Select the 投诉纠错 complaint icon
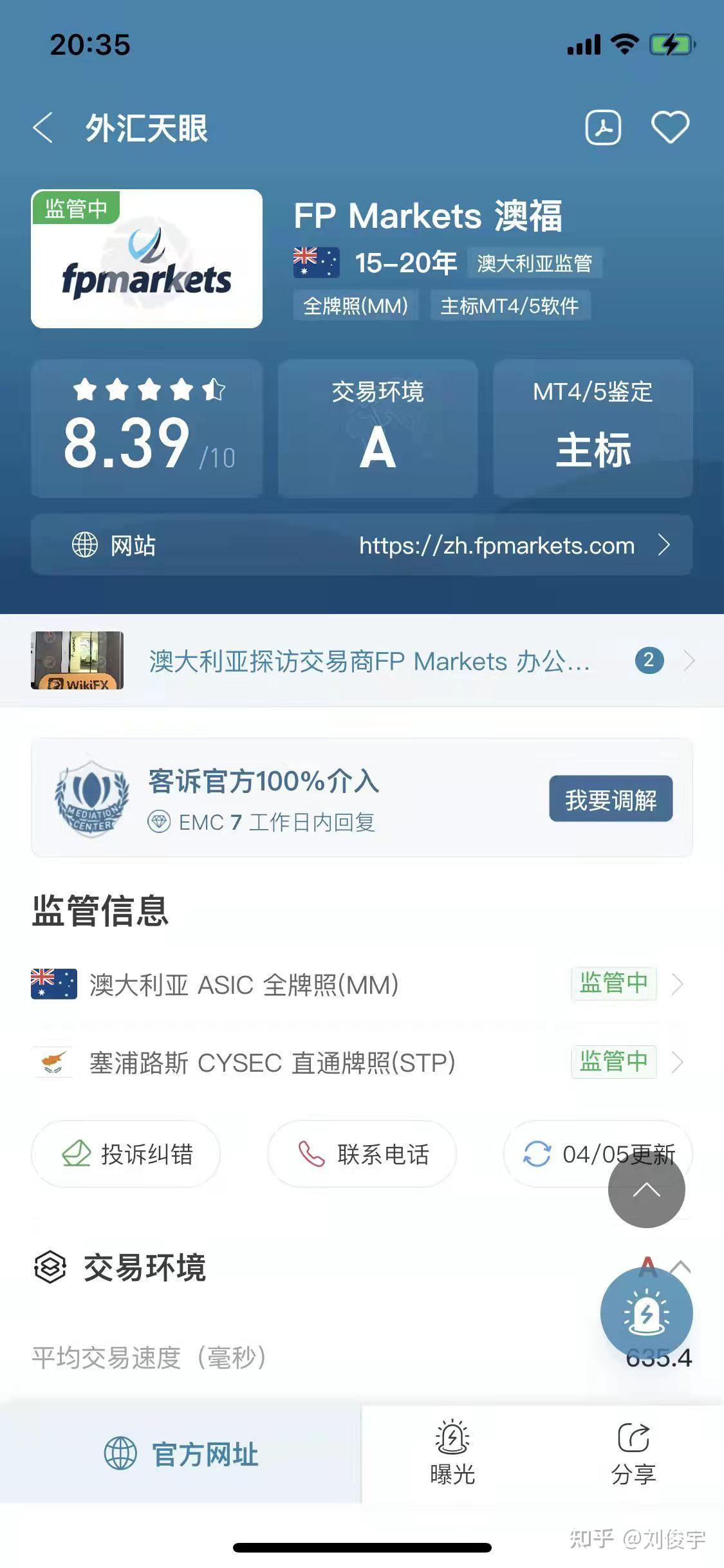This screenshot has height=1568, width=724. (77, 1154)
